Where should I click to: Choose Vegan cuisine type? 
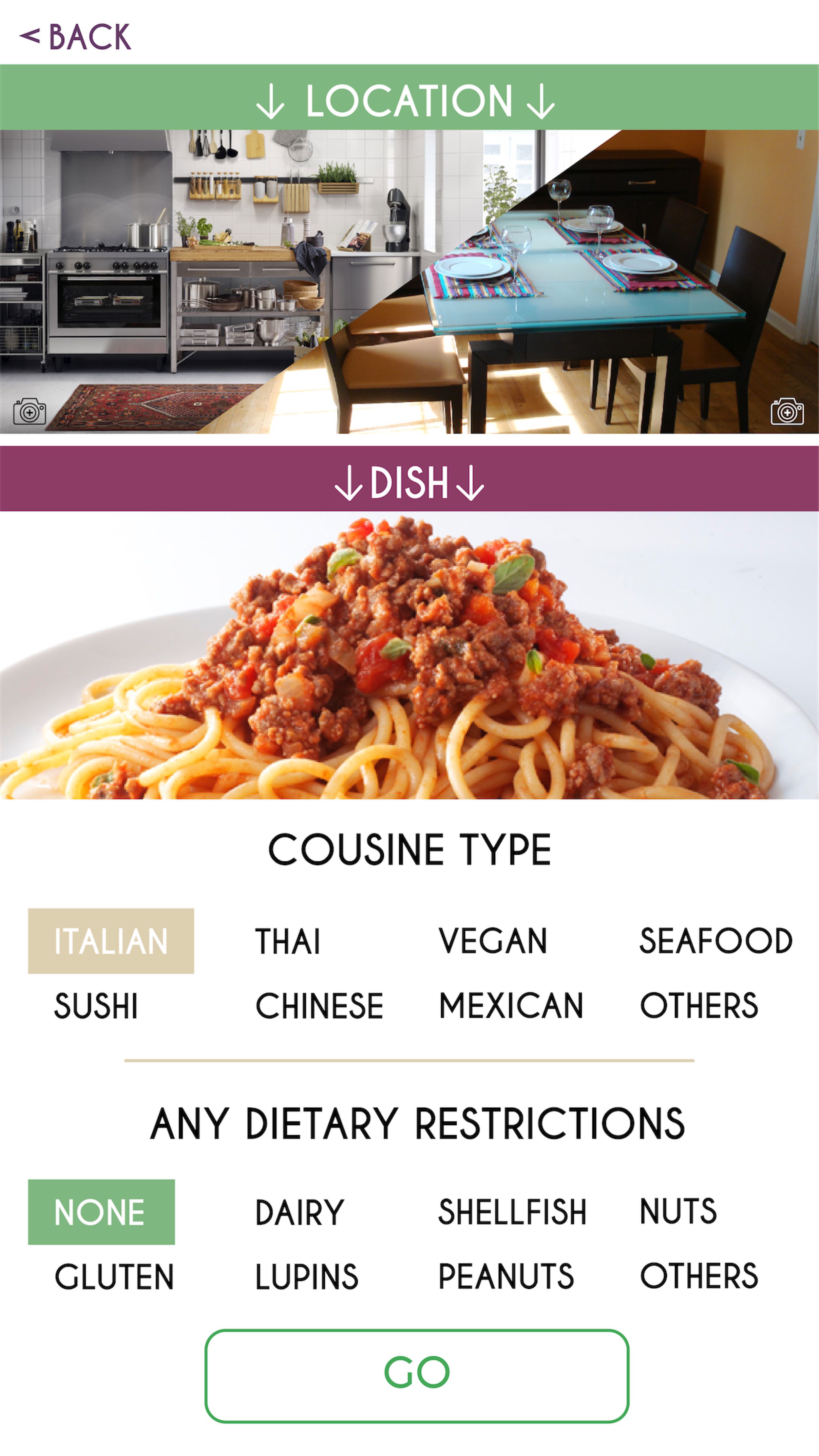point(493,942)
